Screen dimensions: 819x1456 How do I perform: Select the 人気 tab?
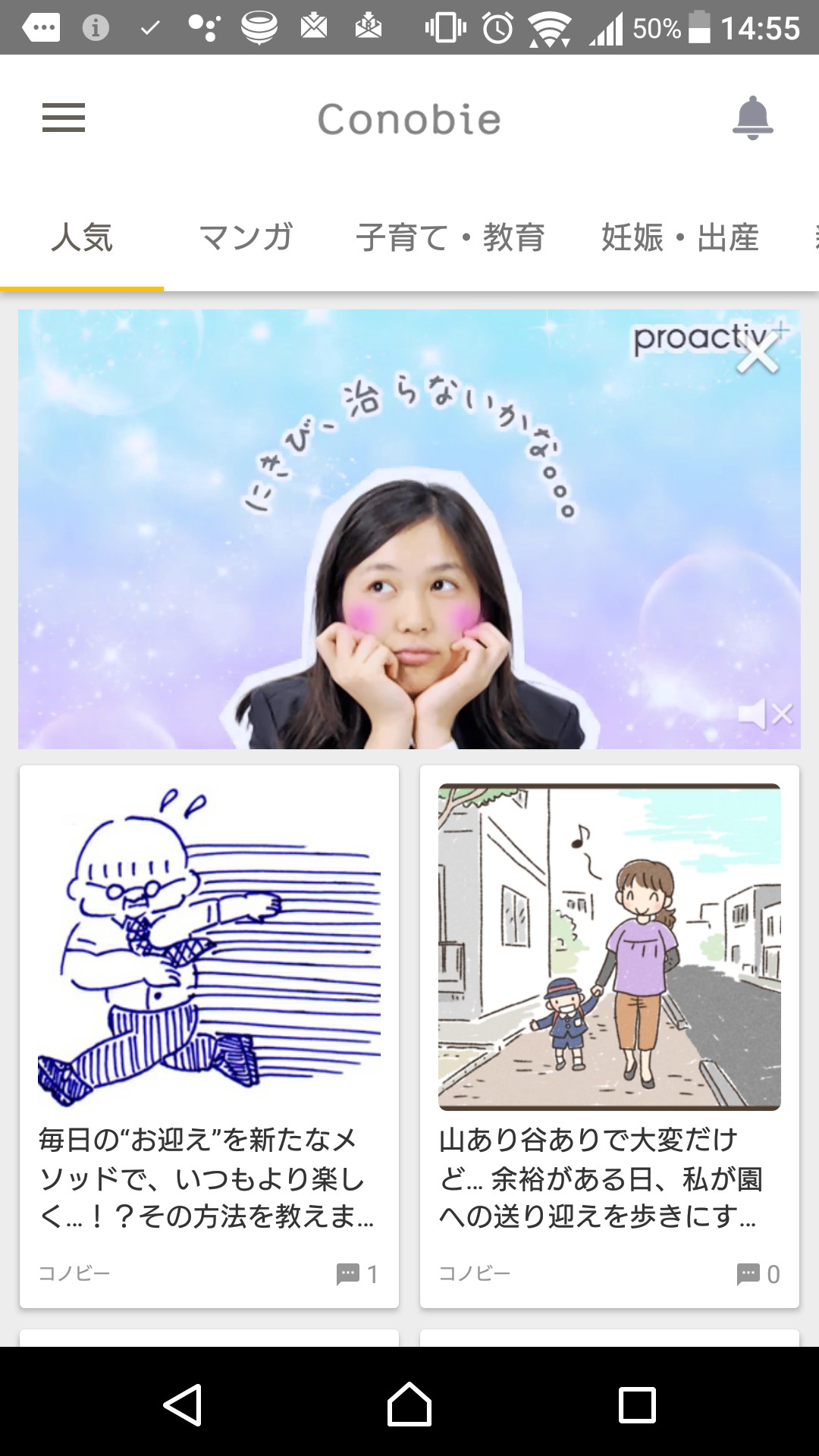coord(82,238)
